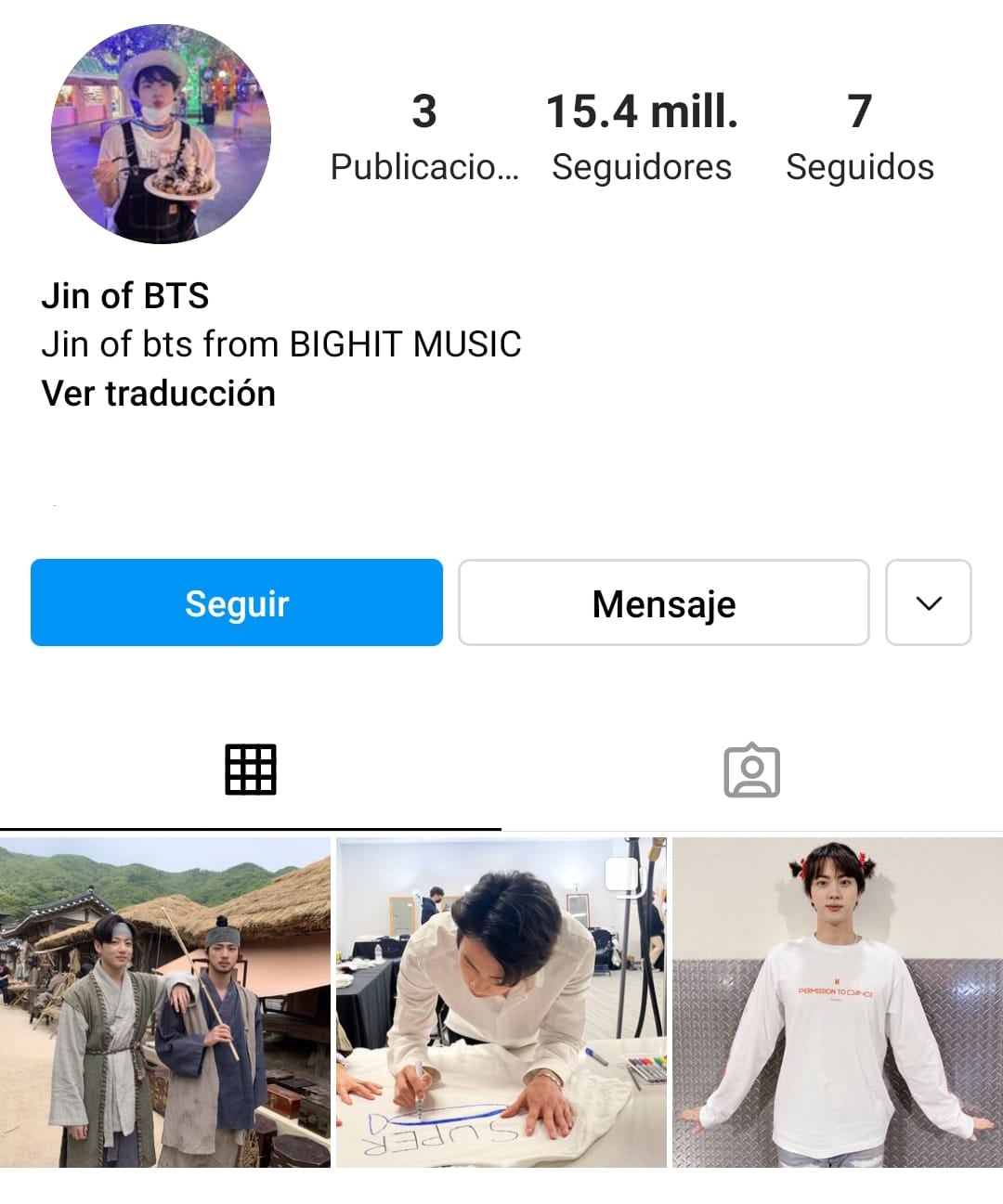The width and height of the screenshot is (1003, 1204).
Task: Switch to the tagged photos tab
Action: [x=751, y=770]
